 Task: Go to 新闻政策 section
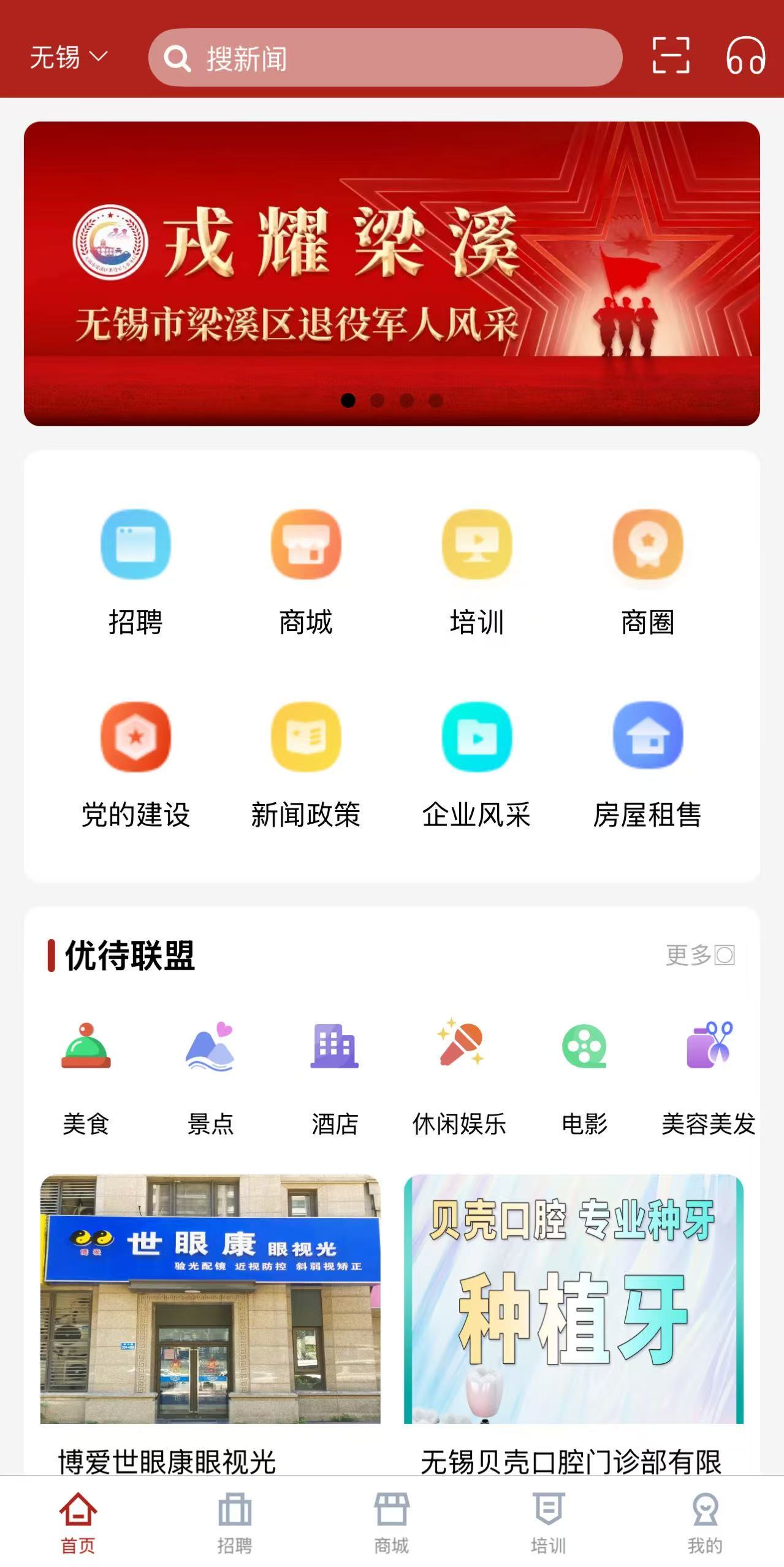(306, 764)
